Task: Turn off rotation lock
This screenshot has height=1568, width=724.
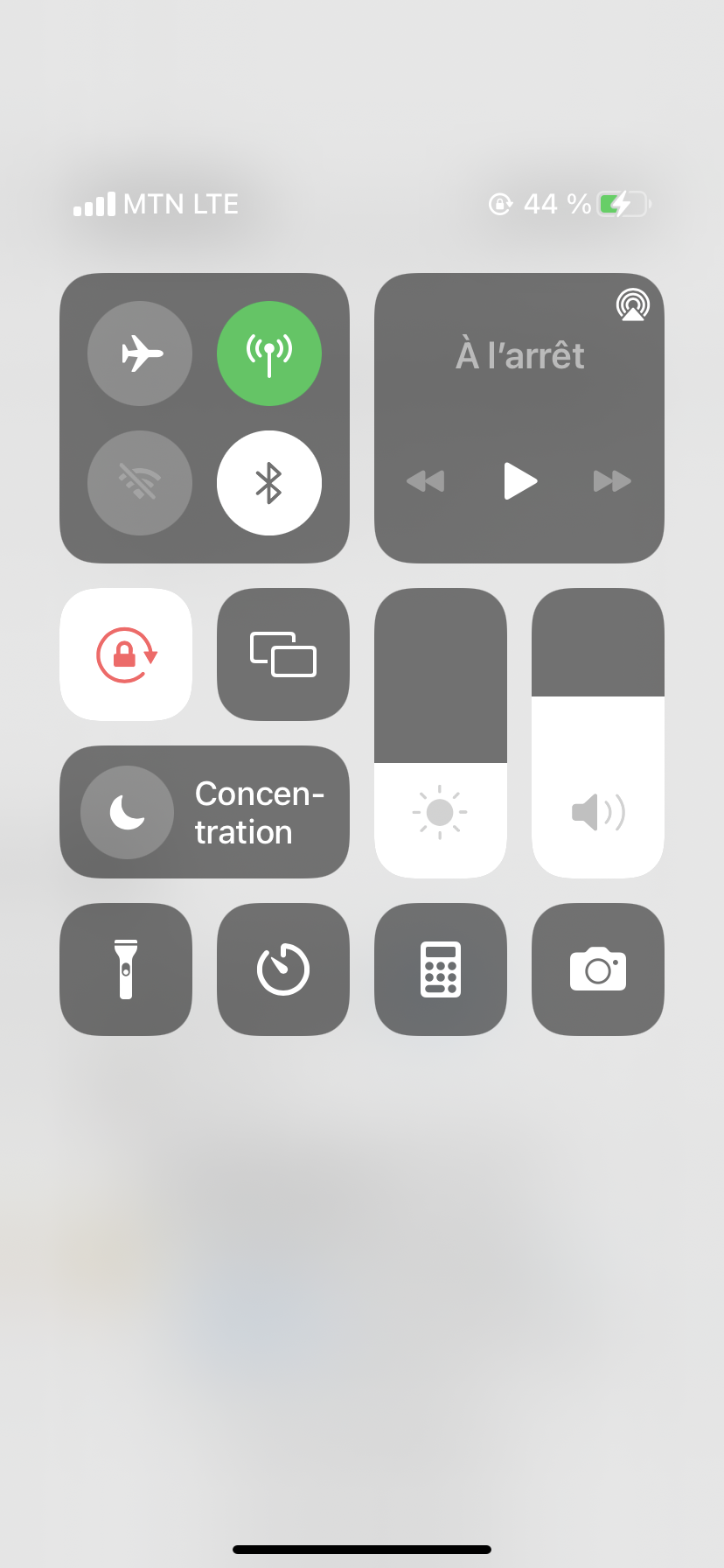Action: coord(126,654)
